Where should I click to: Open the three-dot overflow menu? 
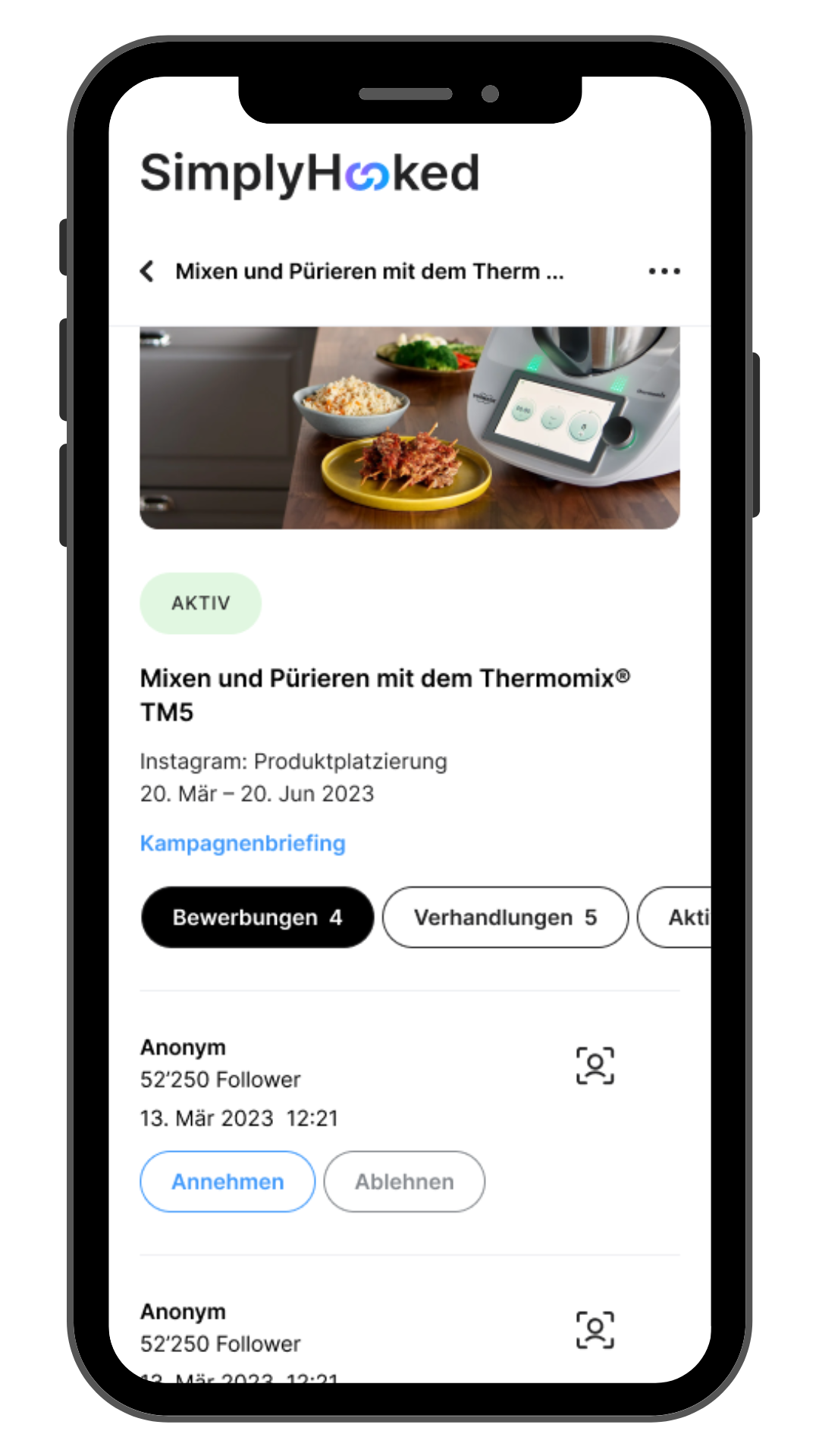[x=664, y=271]
